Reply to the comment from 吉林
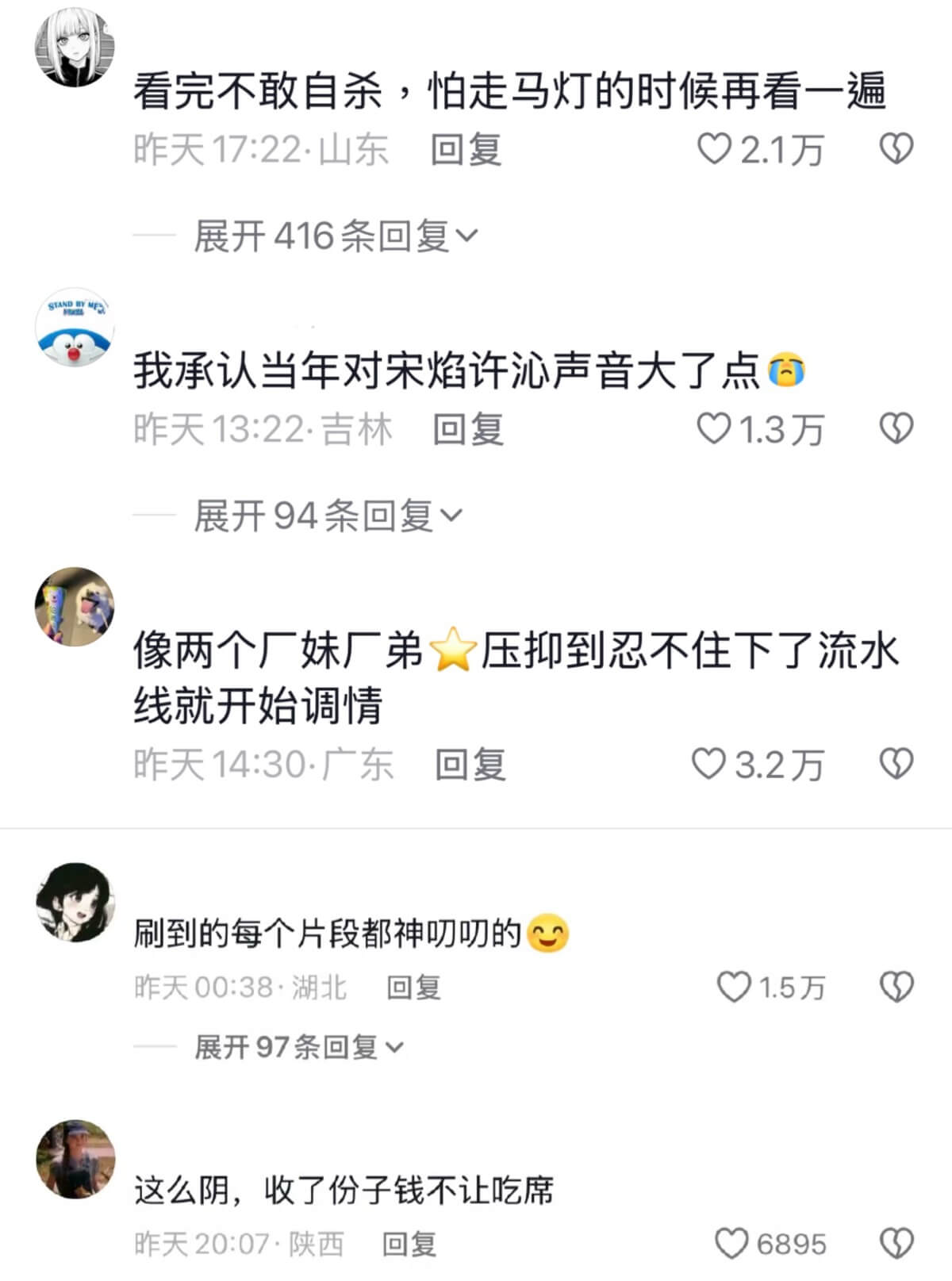The width and height of the screenshot is (952, 1281). tap(468, 429)
